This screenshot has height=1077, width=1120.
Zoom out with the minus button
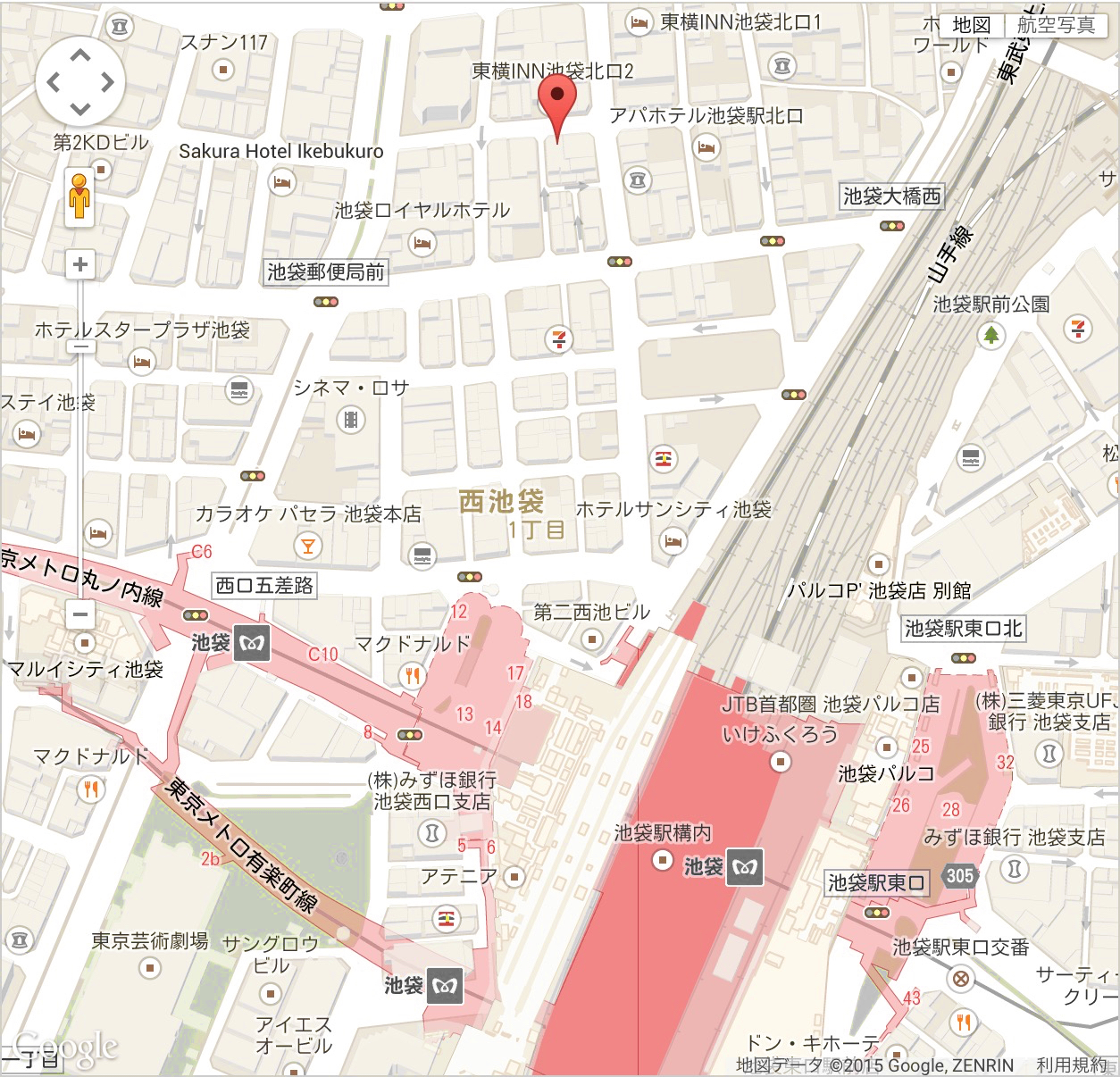[x=80, y=614]
